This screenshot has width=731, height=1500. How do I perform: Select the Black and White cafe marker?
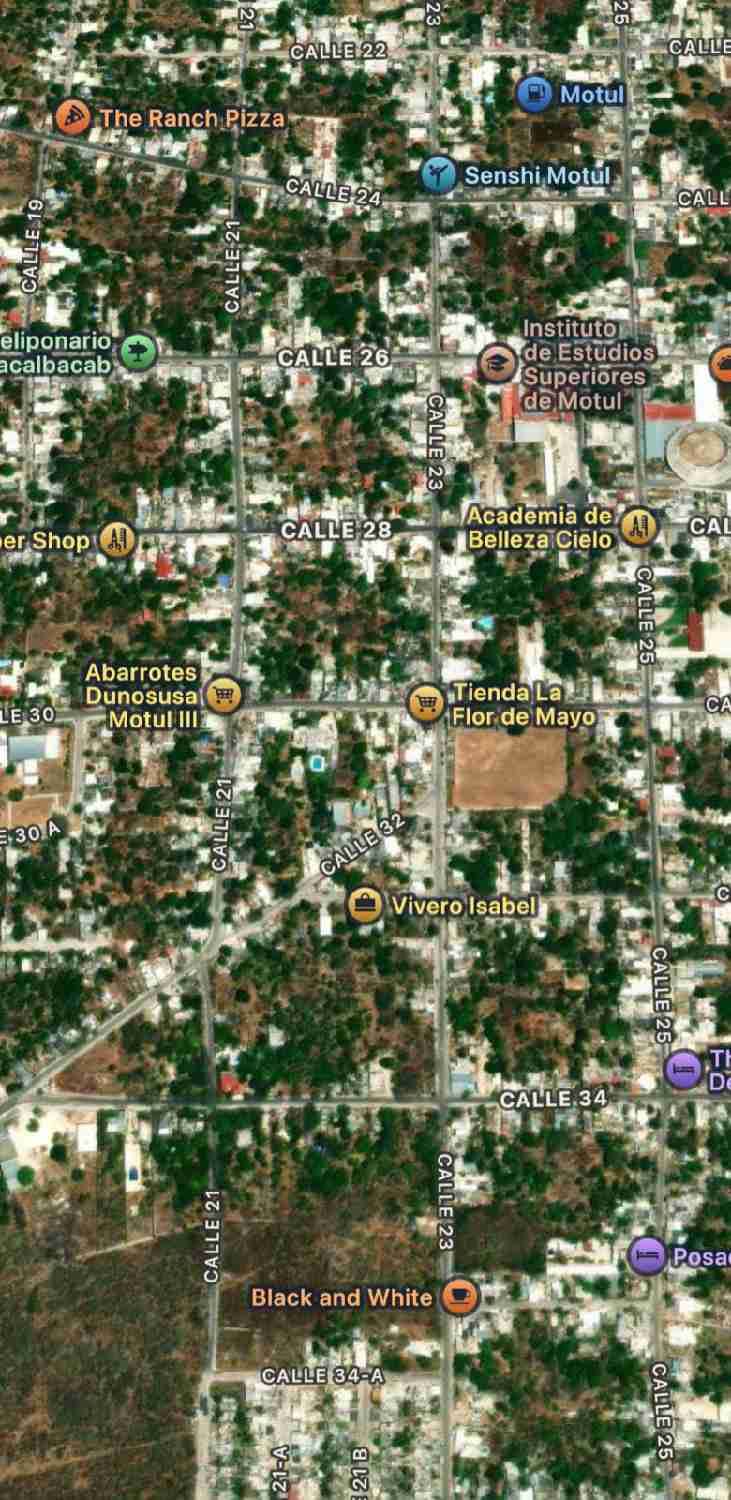pos(460,1297)
